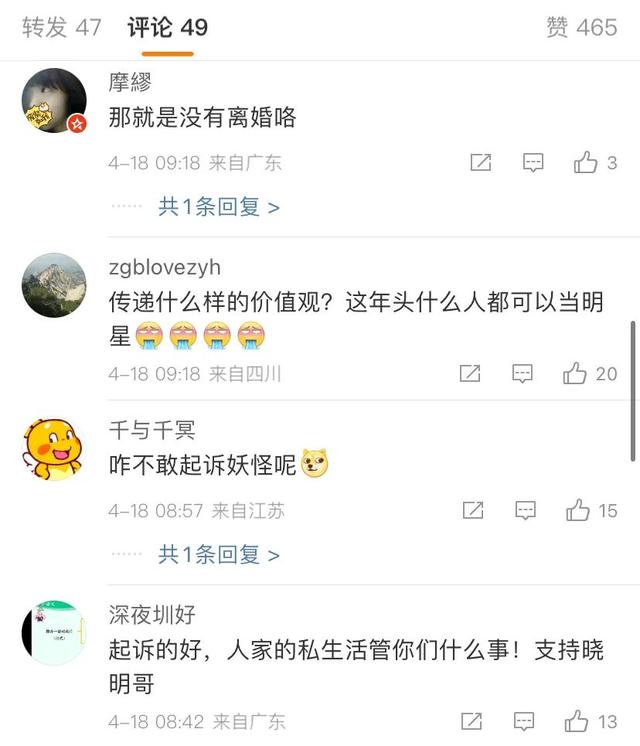Repost 摩繆's comment
The width and height of the screenshot is (640, 746).
481,163
